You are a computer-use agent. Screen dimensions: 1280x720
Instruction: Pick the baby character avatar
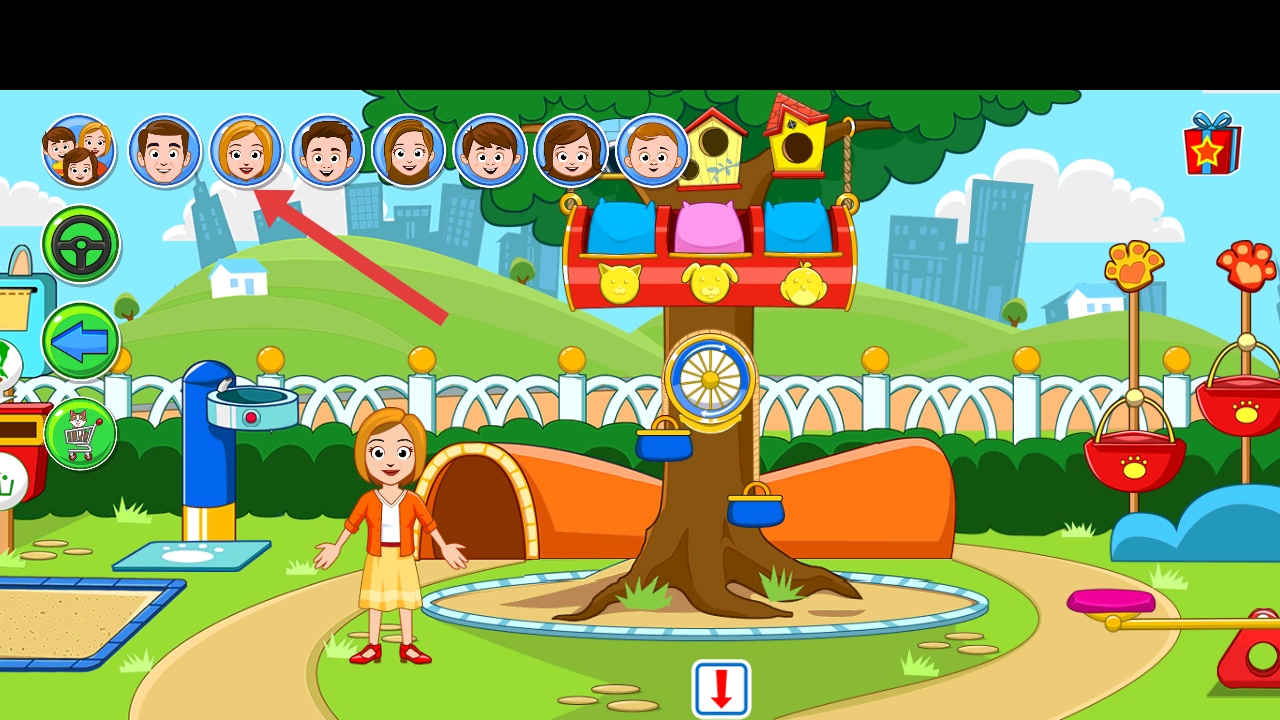tap(652, 151)
